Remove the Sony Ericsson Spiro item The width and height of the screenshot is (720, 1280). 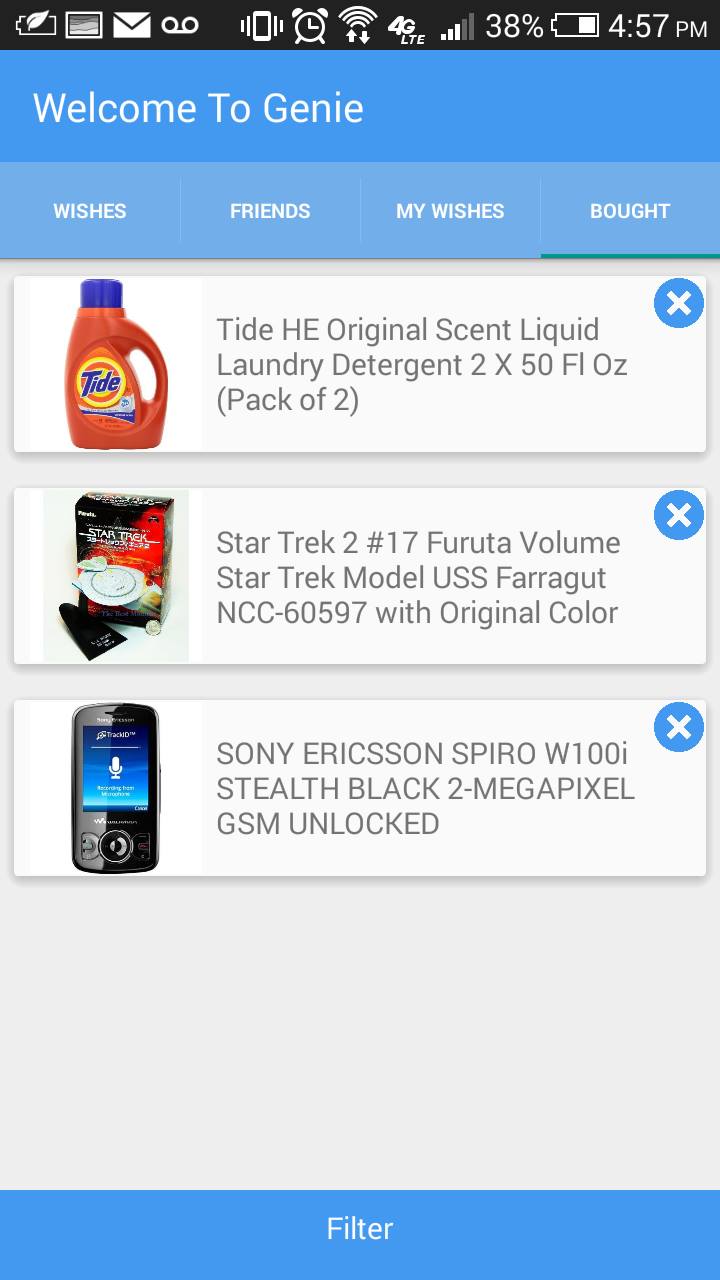679,727
